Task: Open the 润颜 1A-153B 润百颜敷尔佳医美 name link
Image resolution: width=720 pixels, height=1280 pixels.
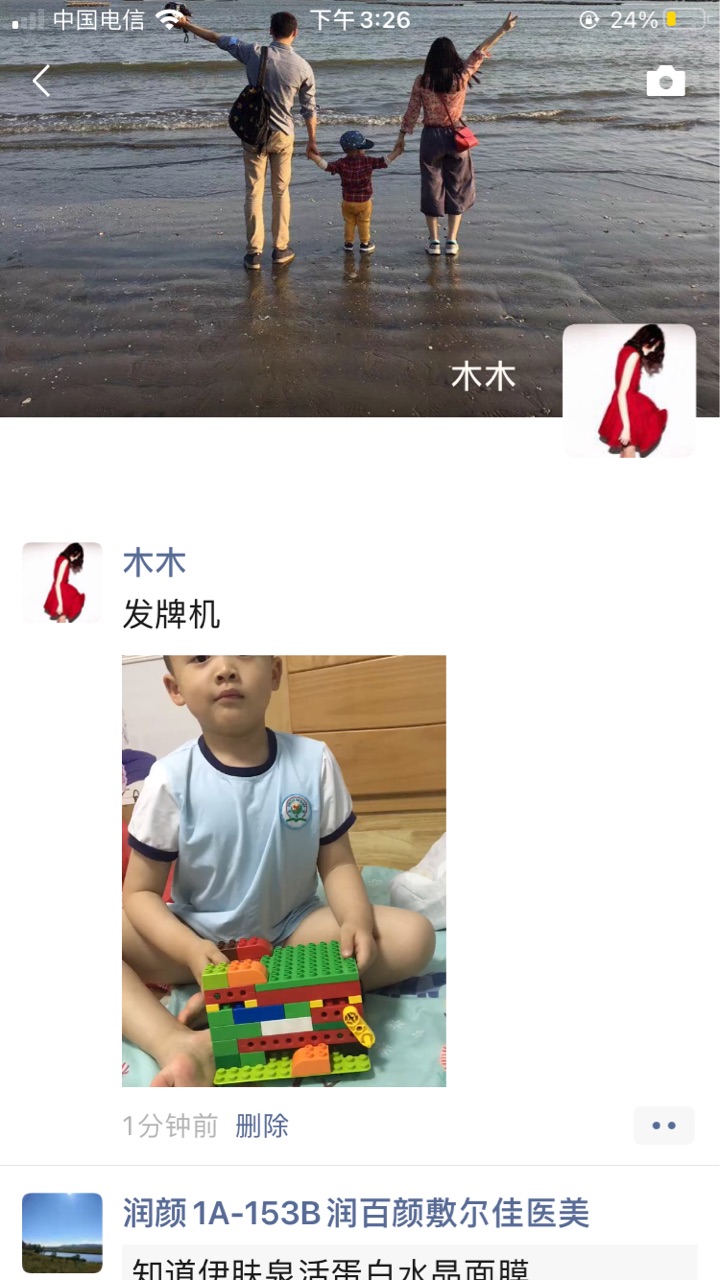Action: 356,1213
